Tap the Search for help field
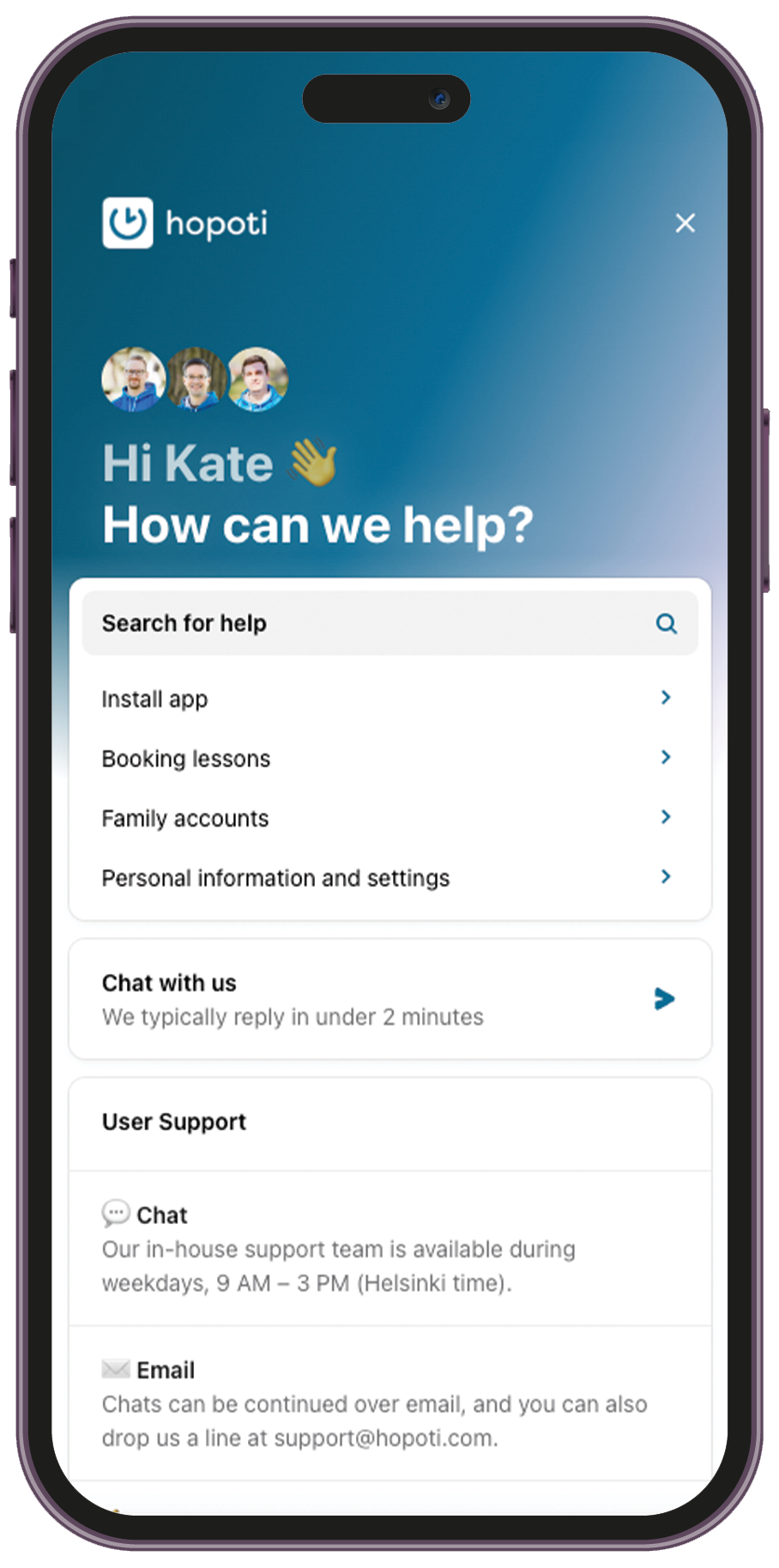Viewport: 779px width, 1568px height. pos(377,624)
